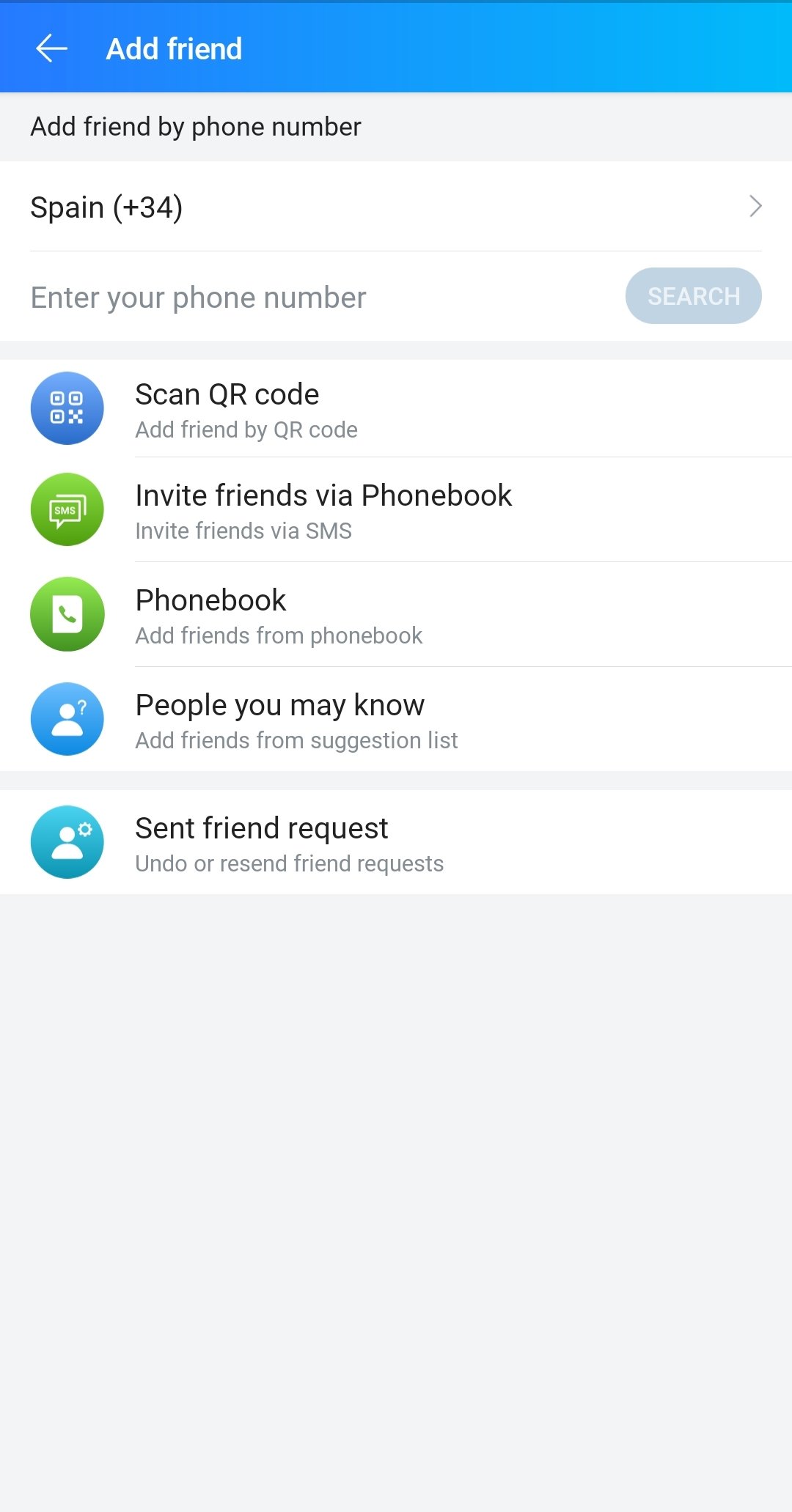Open Scan QR code
The width and height of the screenshot is (792, 1512).
tap(396, 409)
